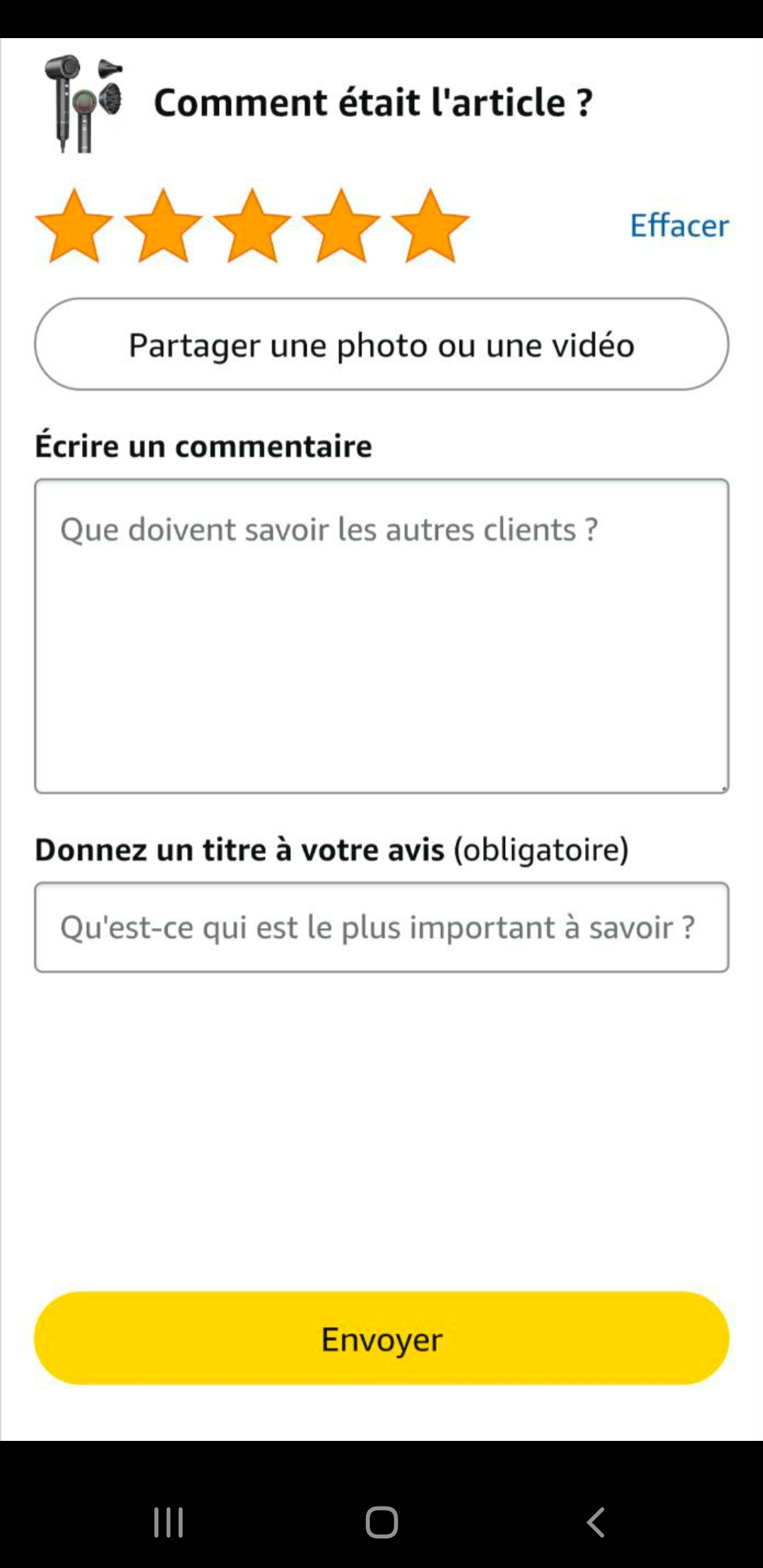
Task: Go back using the system back button
Action: [596, 1522]
